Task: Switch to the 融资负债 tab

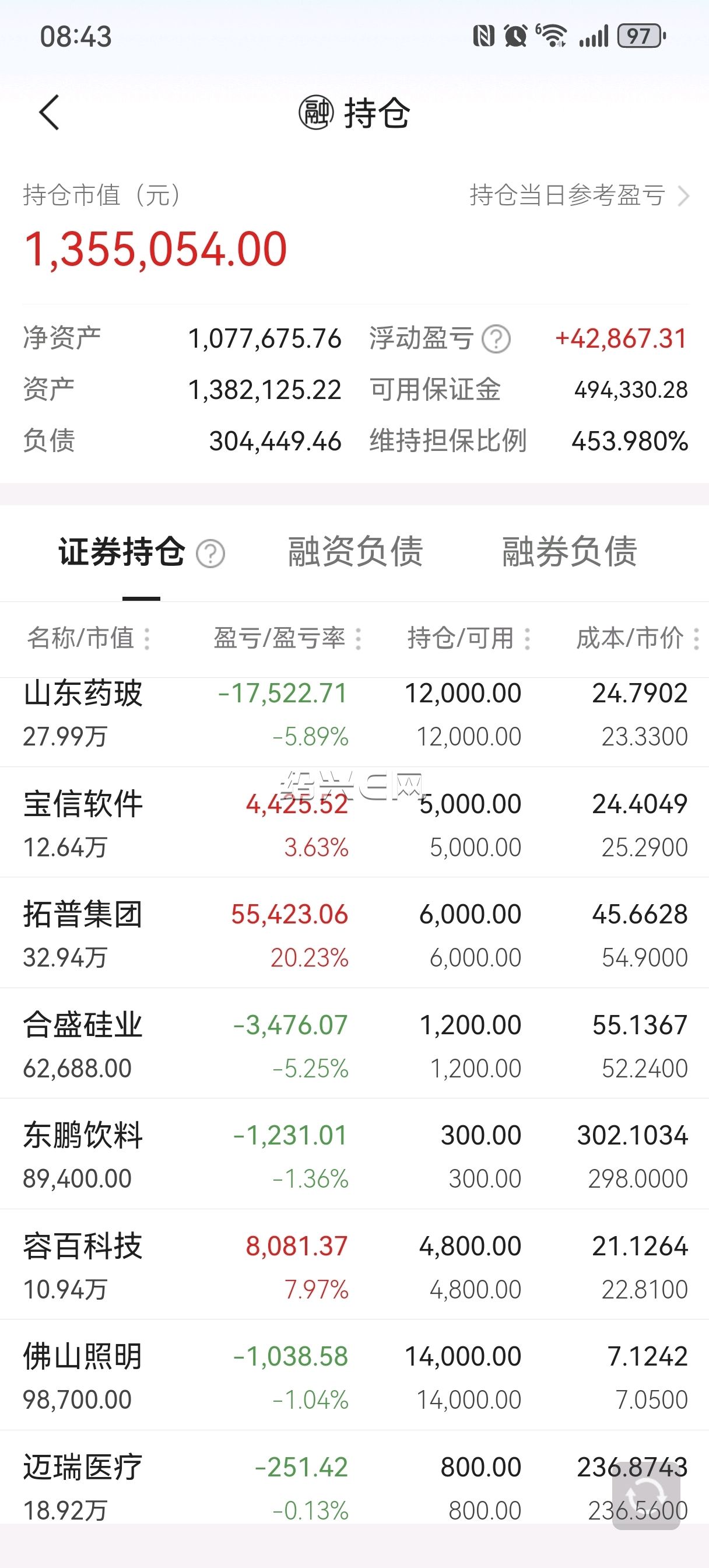Action: click(355, 552)
